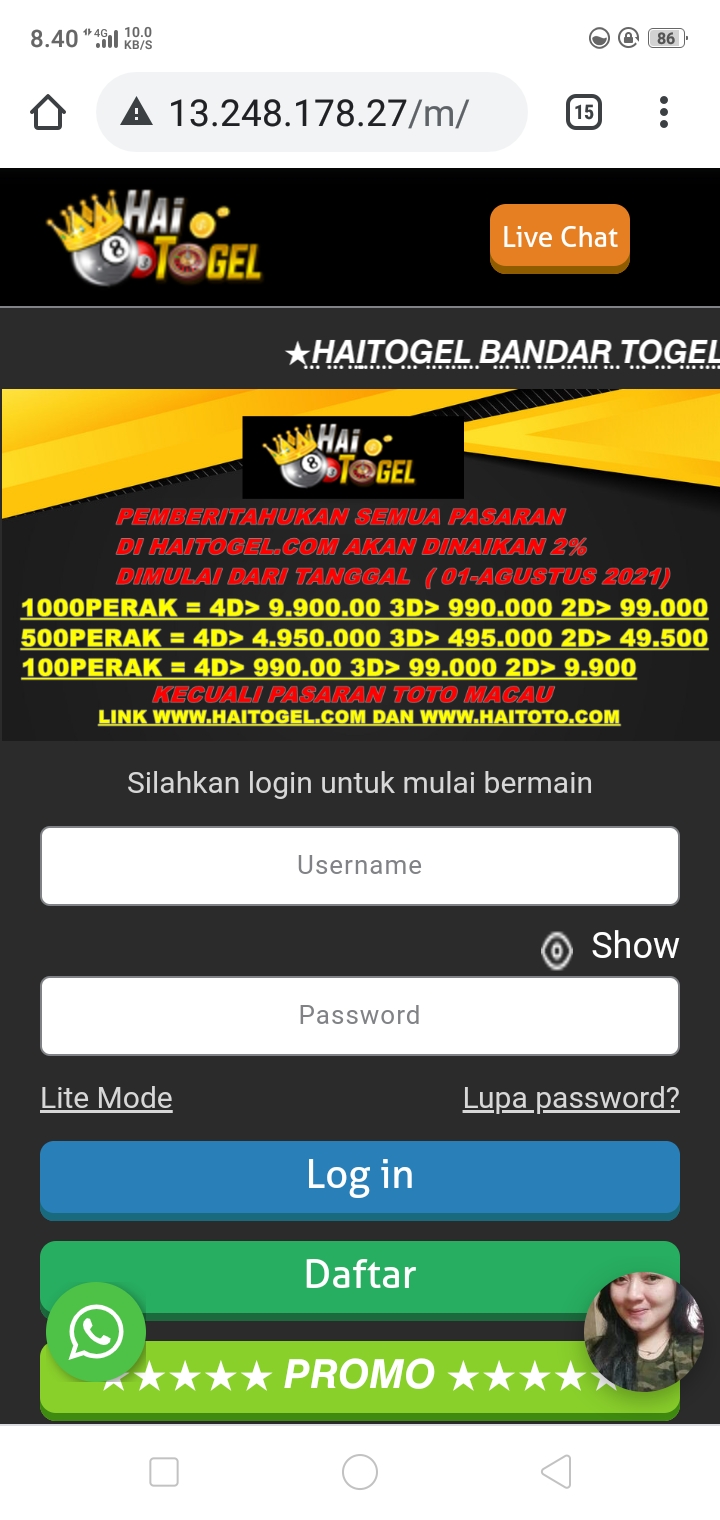Go to the browser home page
Screen dimensions: 720x1520
[x=48, y=113]
